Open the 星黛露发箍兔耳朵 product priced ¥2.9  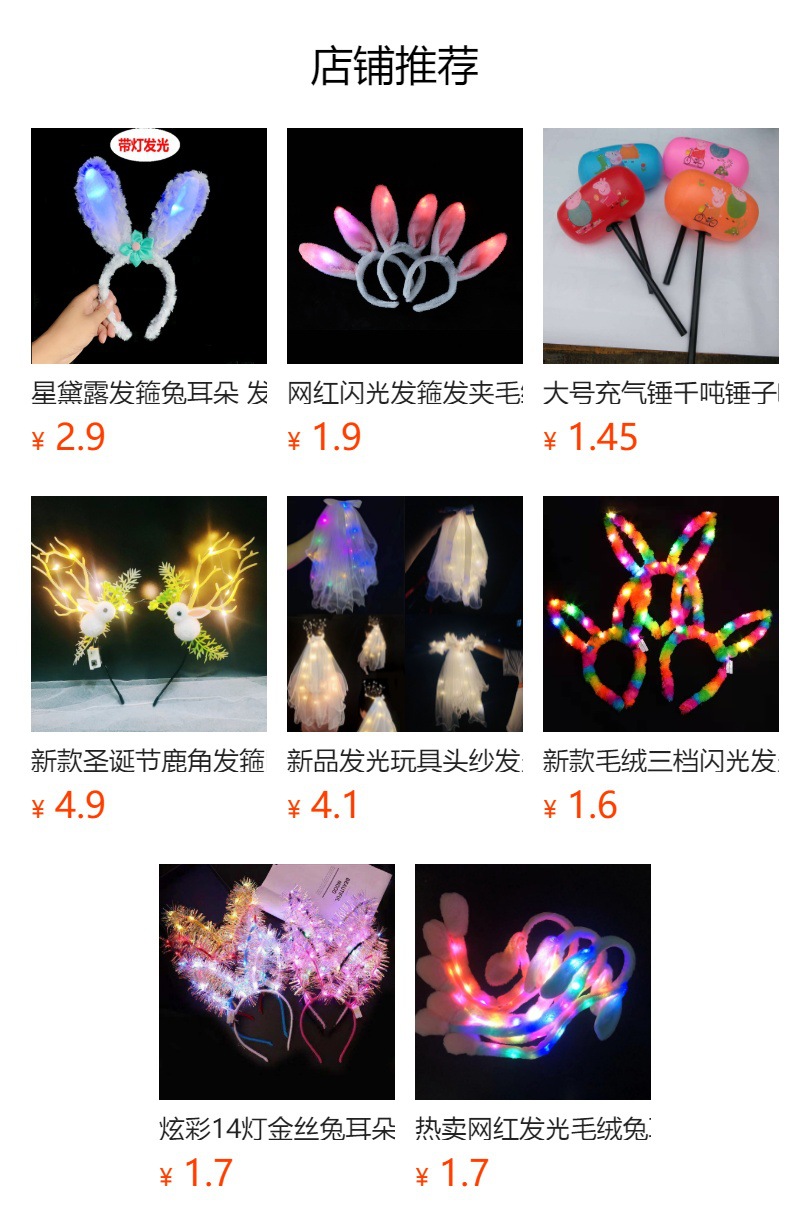coord(149,246)
